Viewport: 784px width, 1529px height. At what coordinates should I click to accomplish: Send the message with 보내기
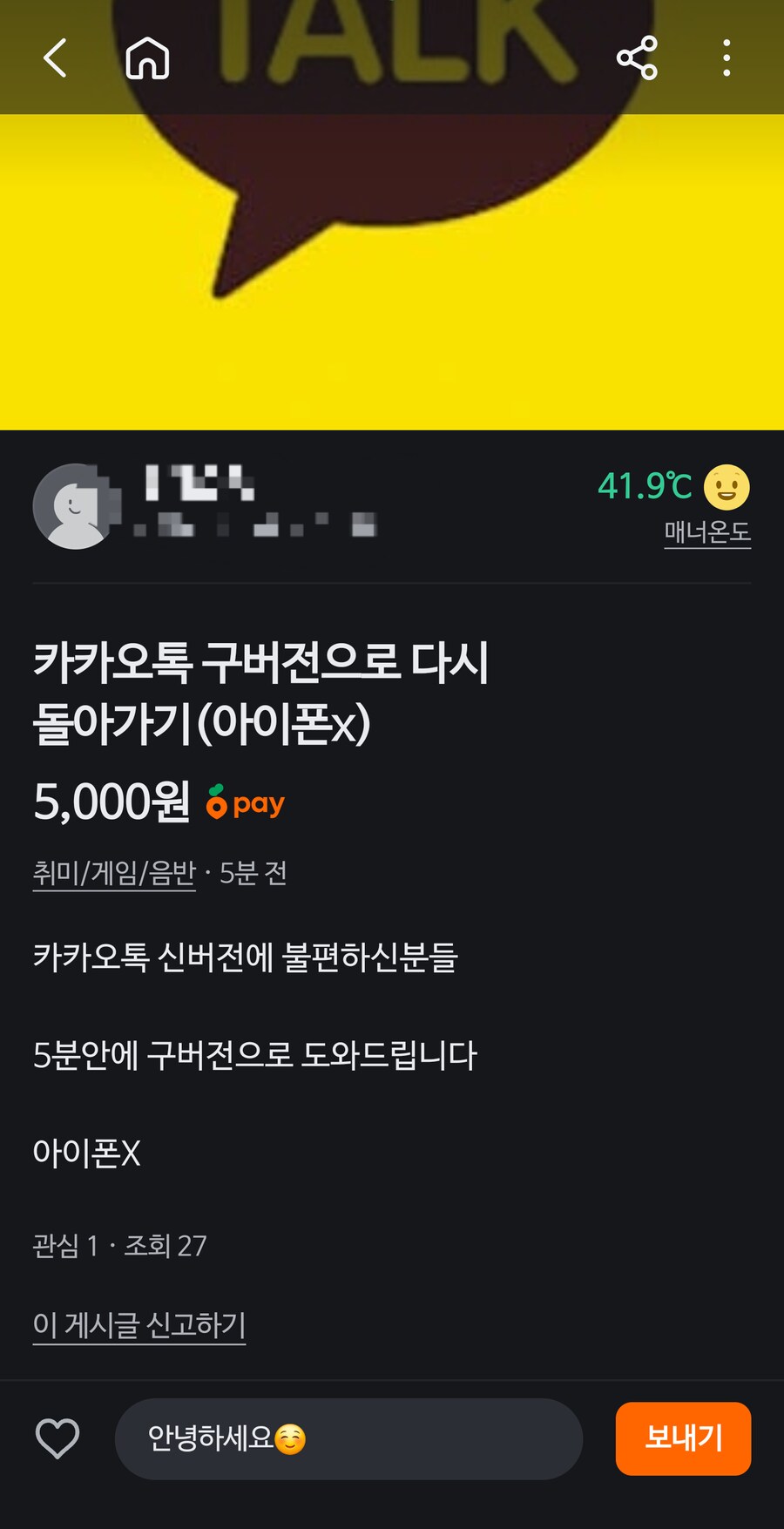(683, 1438)
